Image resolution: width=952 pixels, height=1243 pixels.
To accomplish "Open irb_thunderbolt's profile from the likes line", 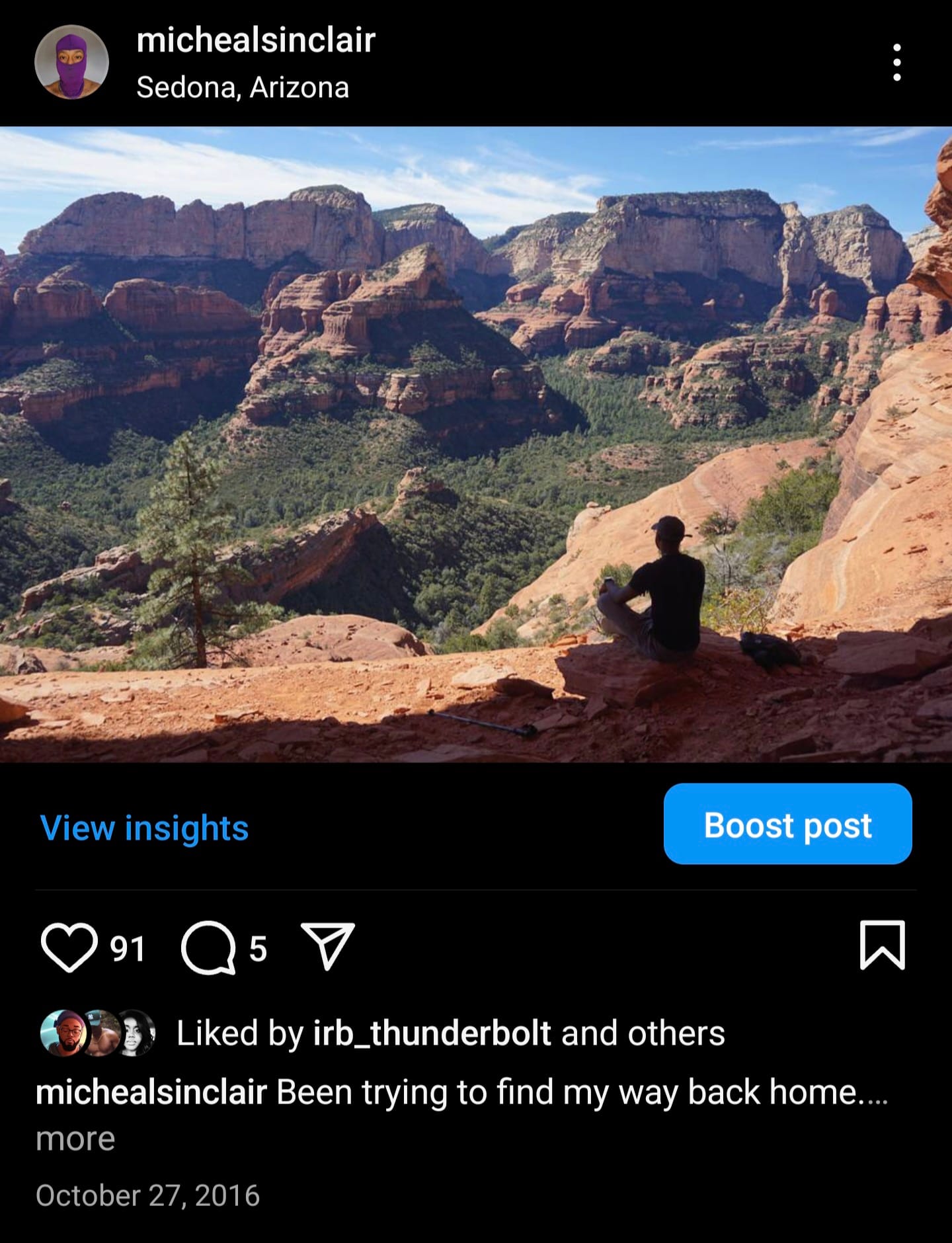I will (432, 1033).
